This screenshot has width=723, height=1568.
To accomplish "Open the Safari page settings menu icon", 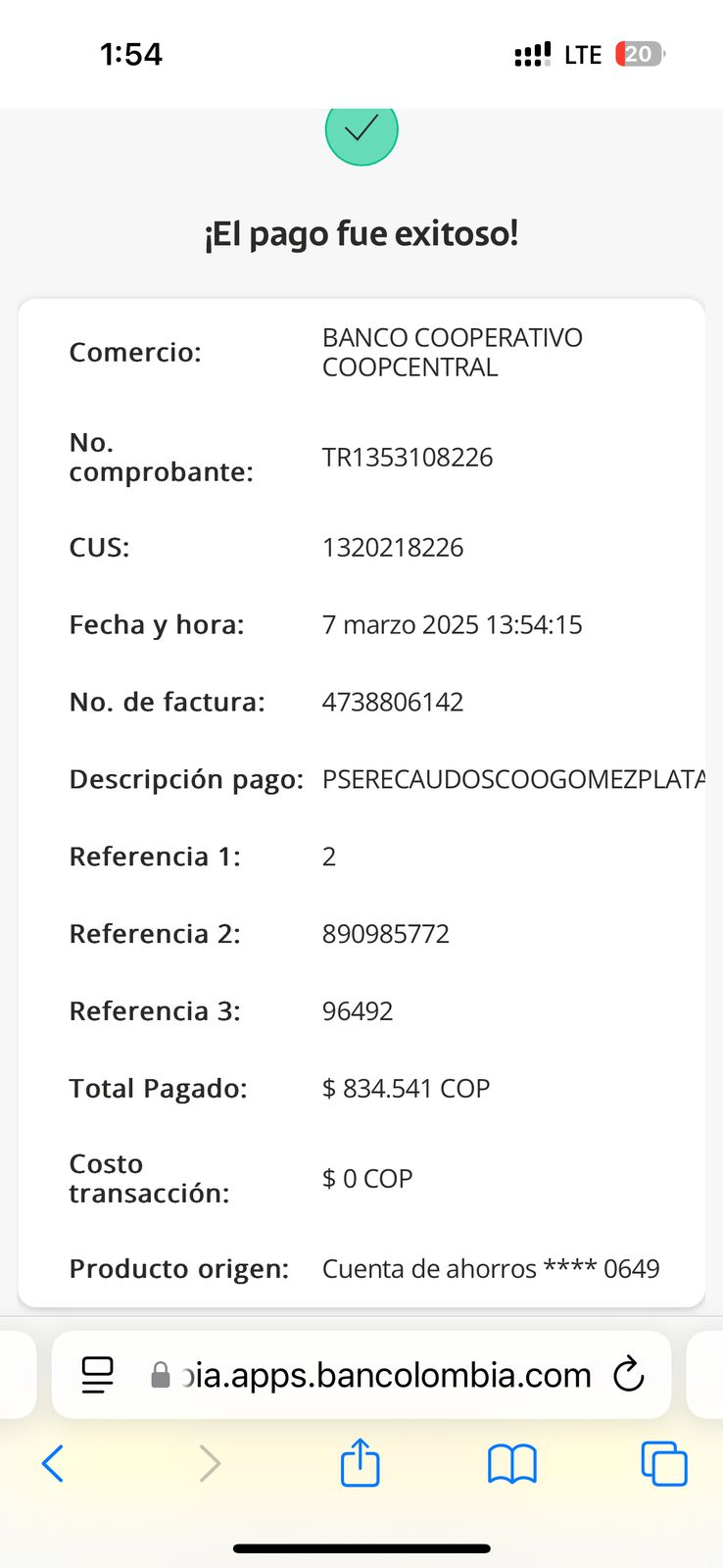I will tap(98, 1375).
